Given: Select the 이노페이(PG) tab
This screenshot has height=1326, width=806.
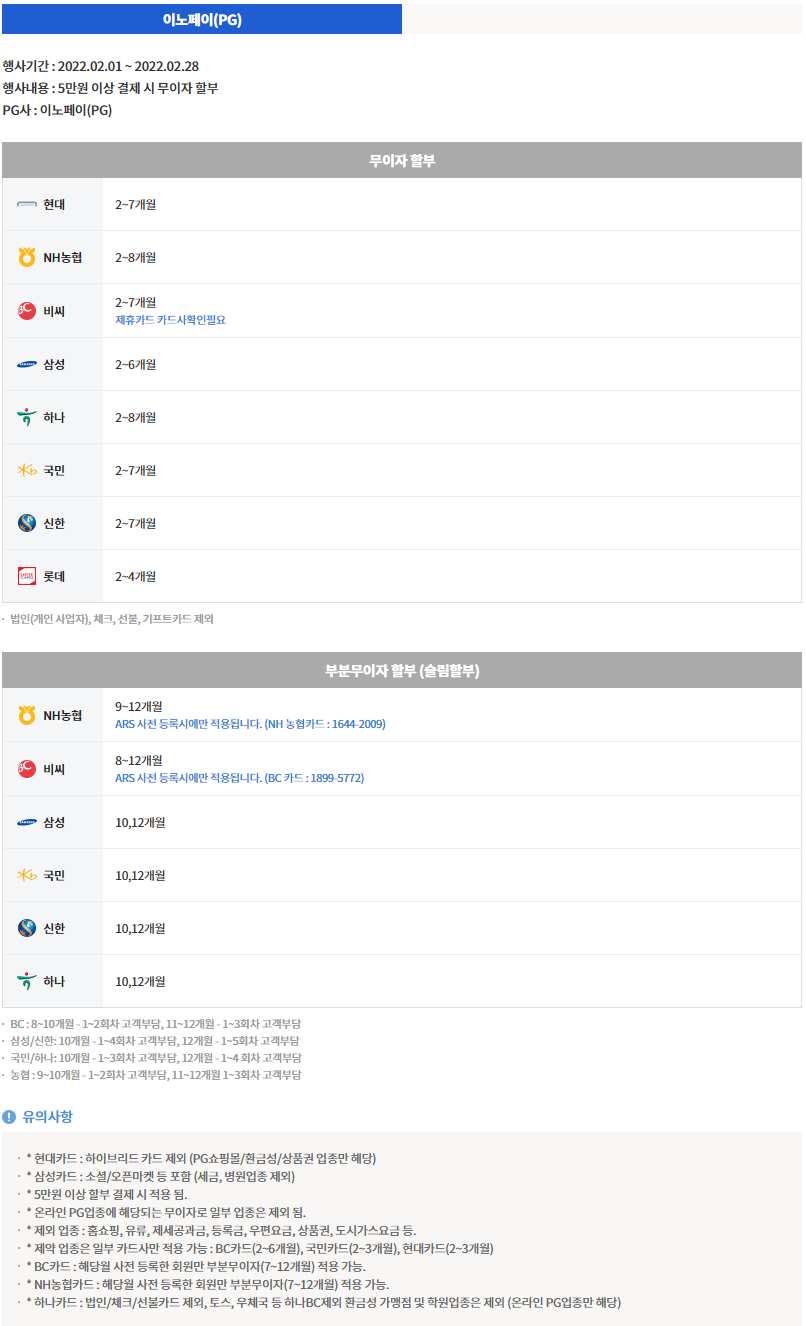Looking at the screenshot, I should (201, 19).
